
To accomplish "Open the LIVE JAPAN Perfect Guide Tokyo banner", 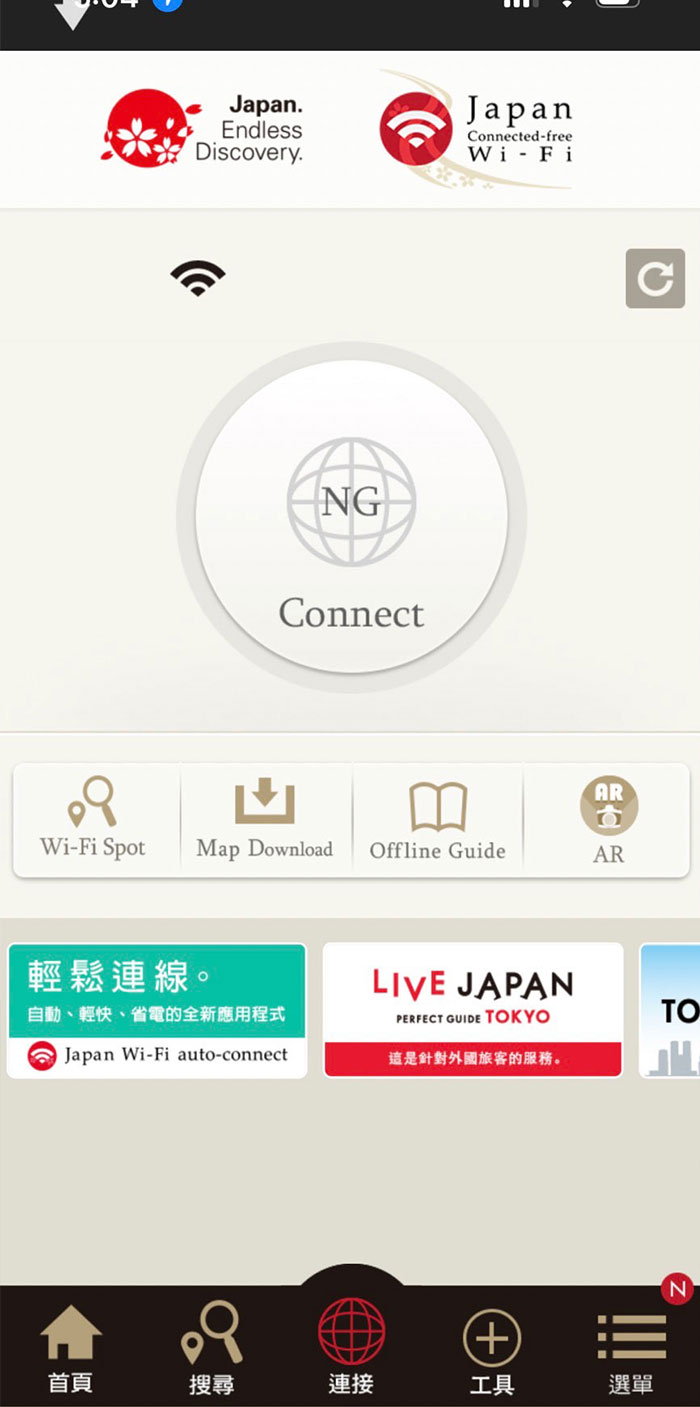I will (x=473, y=1010).
